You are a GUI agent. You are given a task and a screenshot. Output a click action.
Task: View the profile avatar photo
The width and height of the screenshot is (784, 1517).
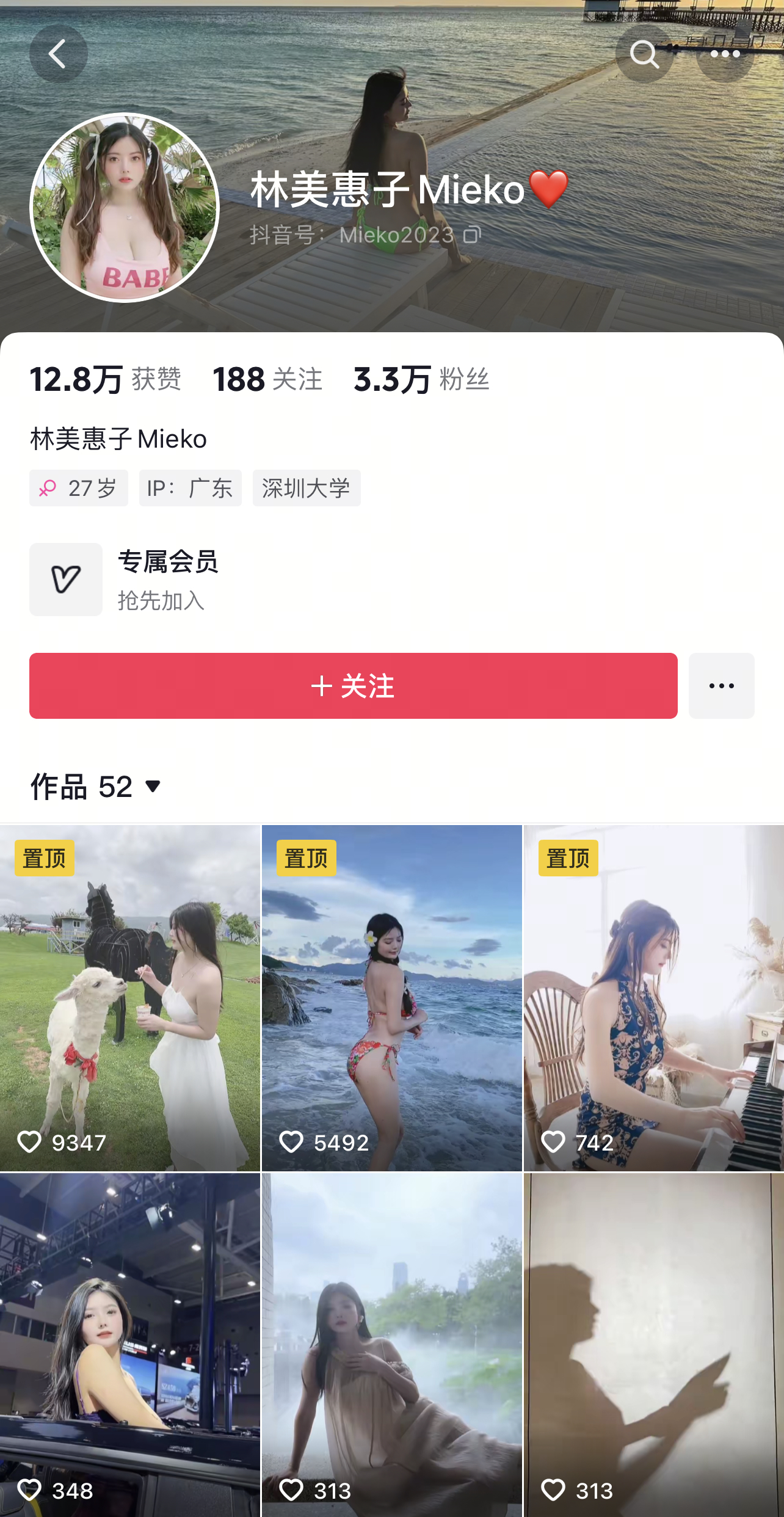(x=125, y=208)
